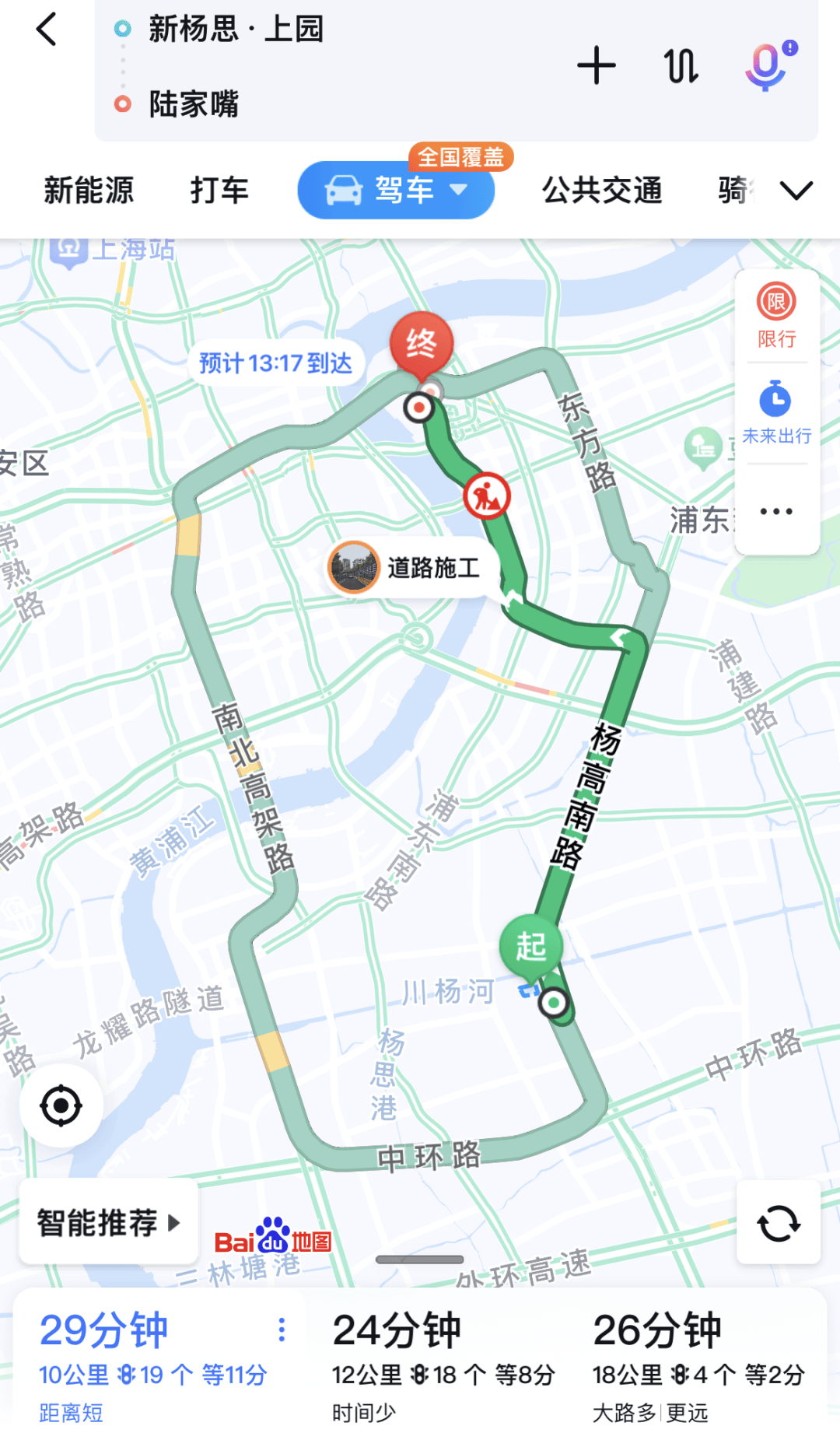840x1433 pixels.
Task: Switch to the 公共交通 tab
Action: tap(602, 191)
